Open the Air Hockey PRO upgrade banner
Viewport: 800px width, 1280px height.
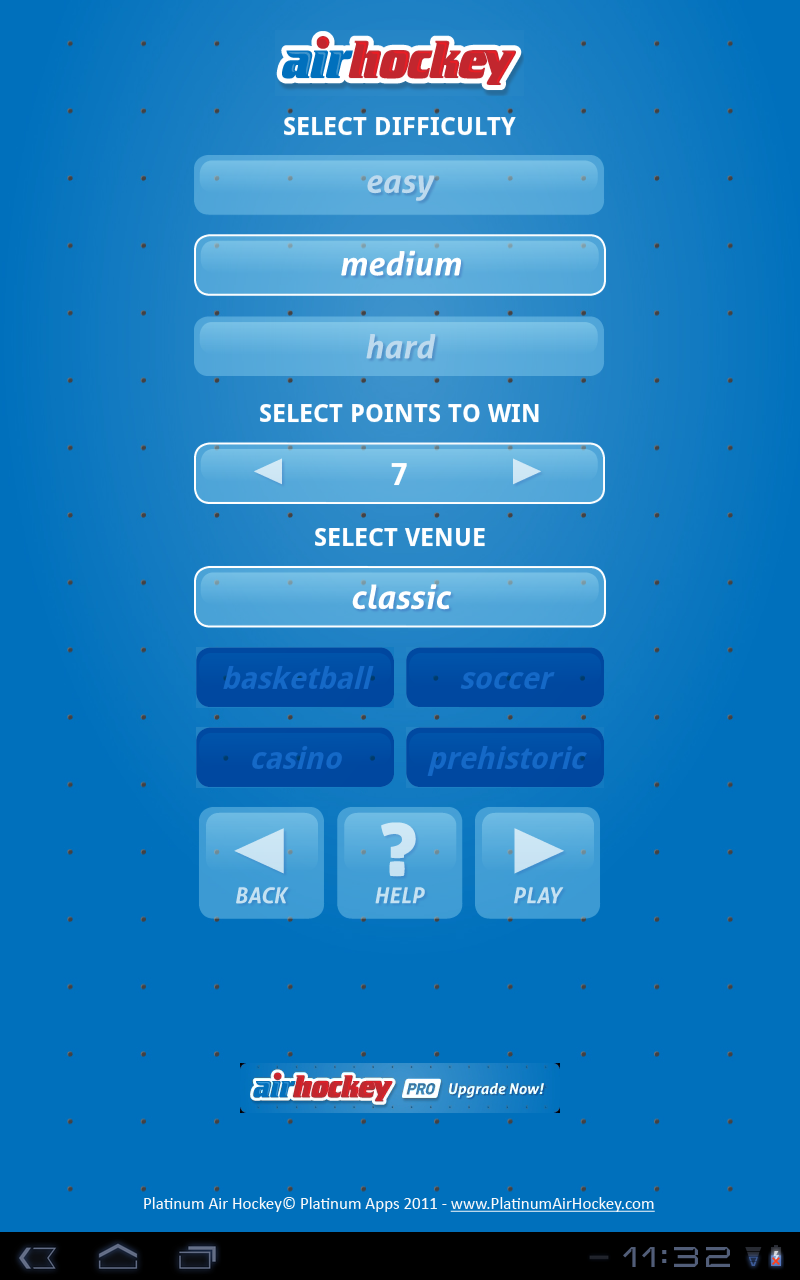399,1088
